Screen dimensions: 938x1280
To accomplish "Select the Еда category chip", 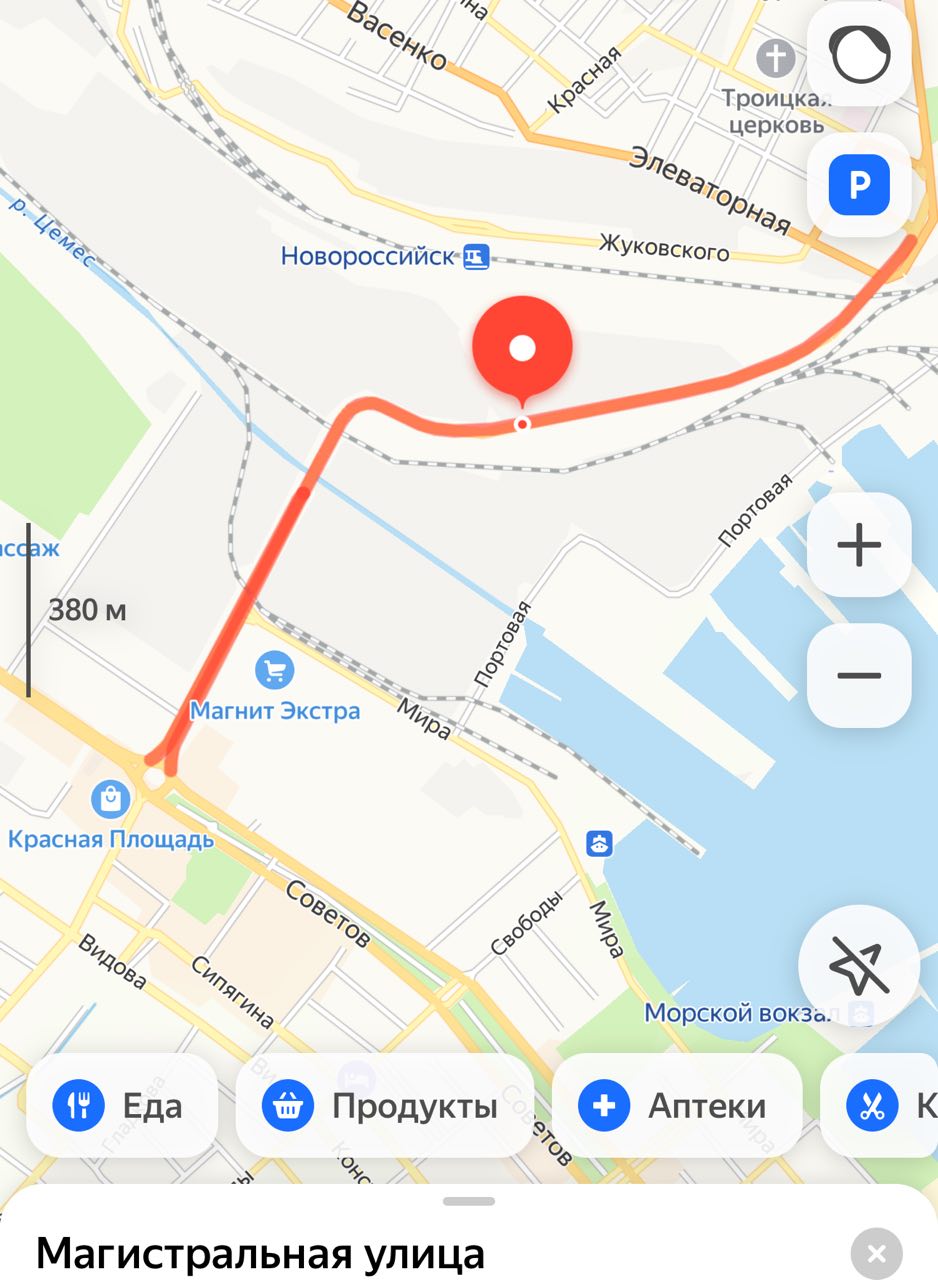I will point(122,1106).
